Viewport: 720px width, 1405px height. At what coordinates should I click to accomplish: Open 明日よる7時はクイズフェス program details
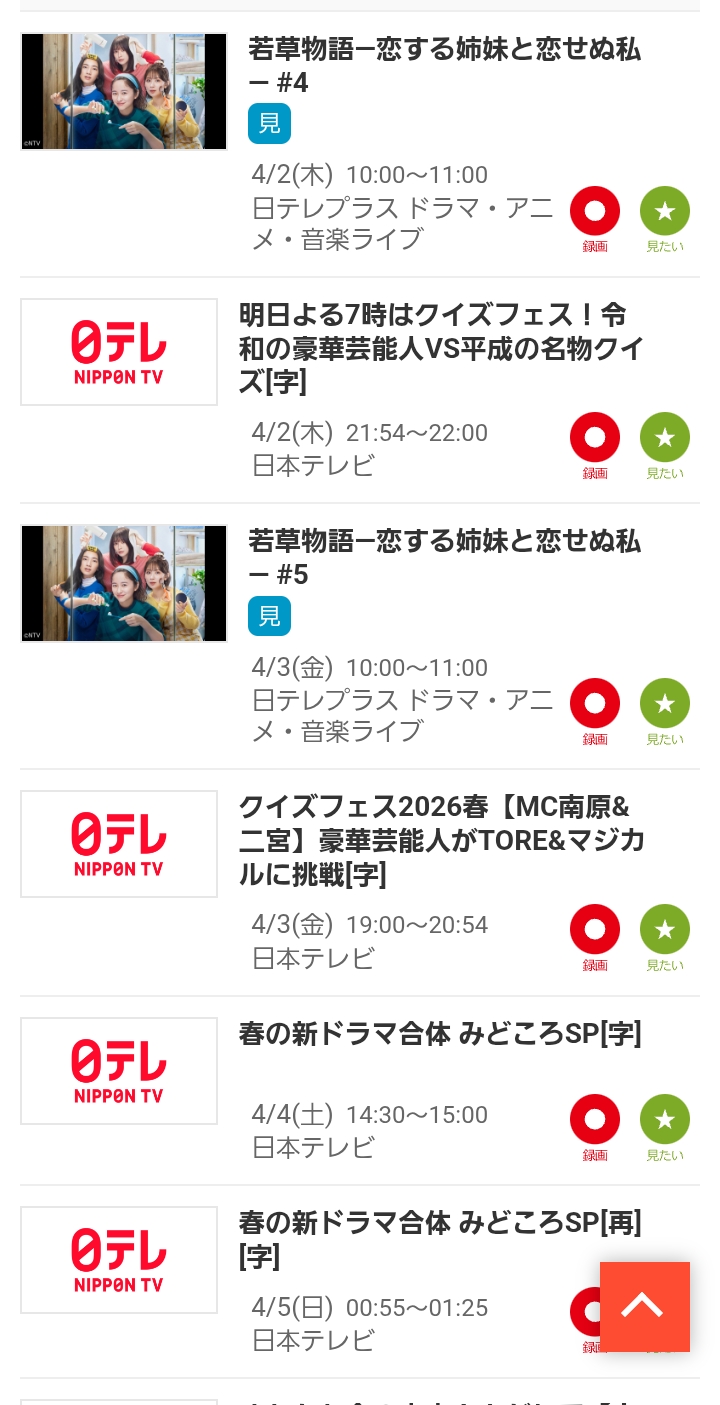[440, 348]
